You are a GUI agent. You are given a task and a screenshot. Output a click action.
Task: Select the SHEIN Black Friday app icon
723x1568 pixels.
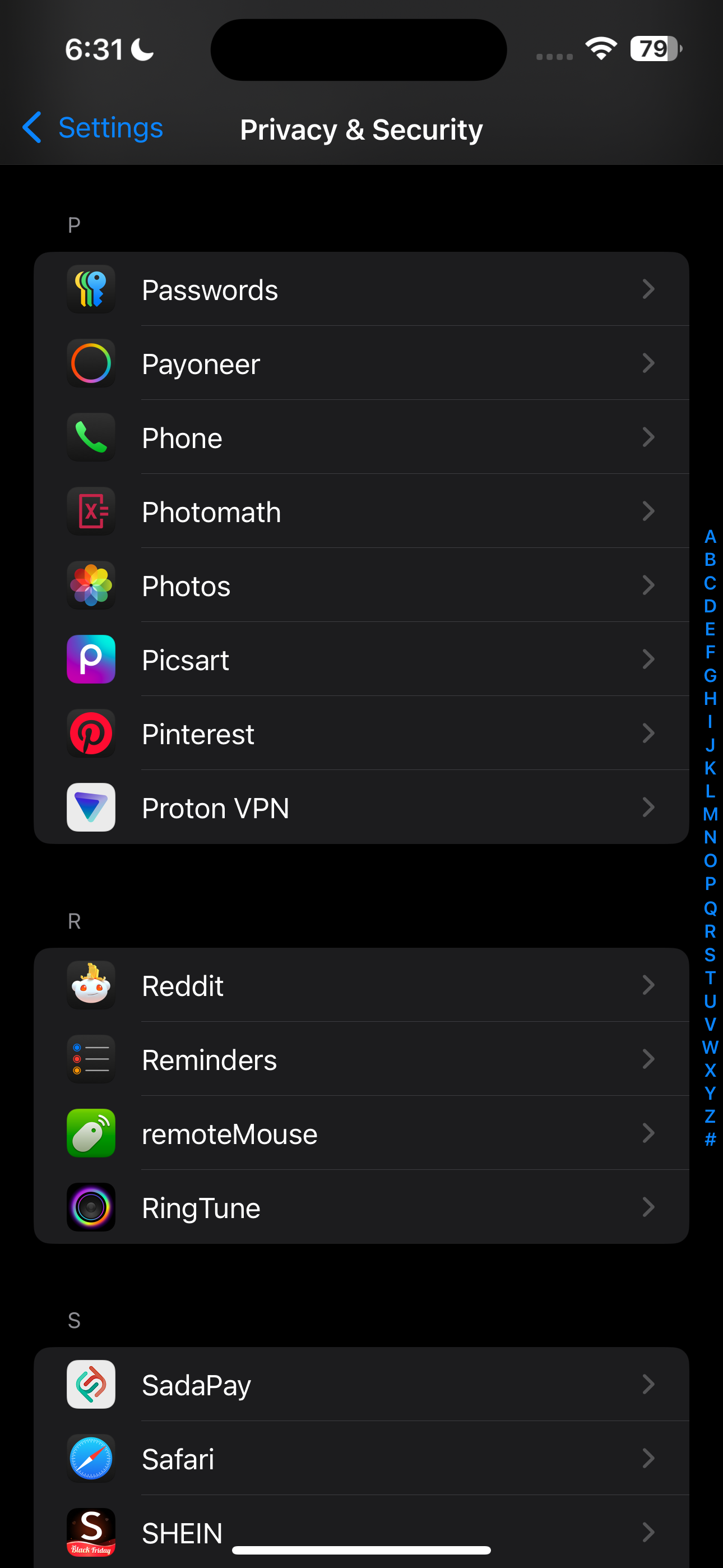pos(91,1533)
